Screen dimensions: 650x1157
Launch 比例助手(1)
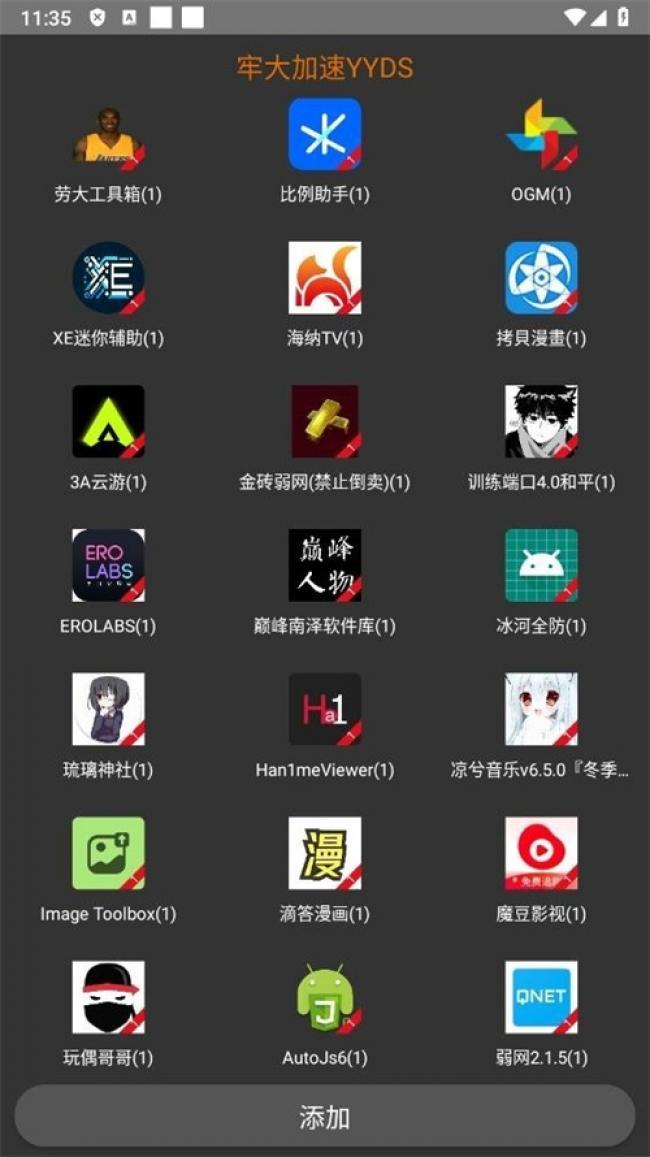pyautogui.click(x=325, y=134)
